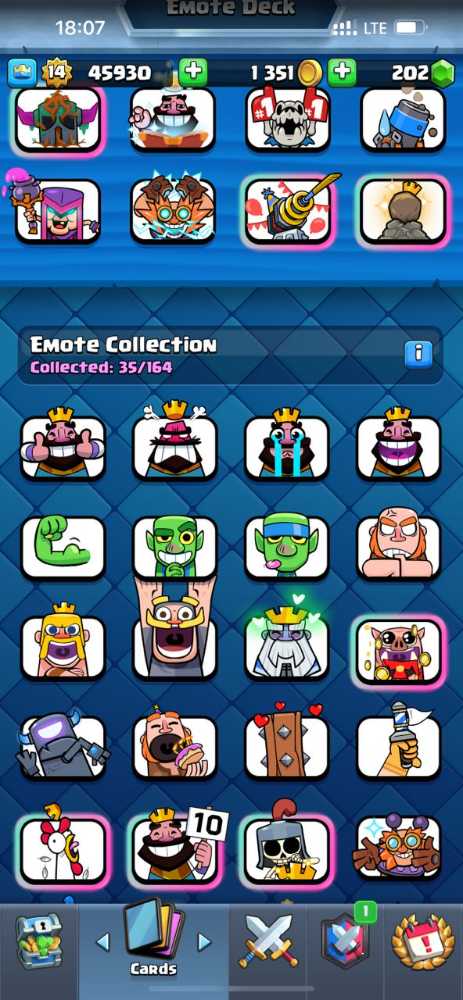
Task: Select the green flexing arm emote
Action: click(x=62, y=547)
